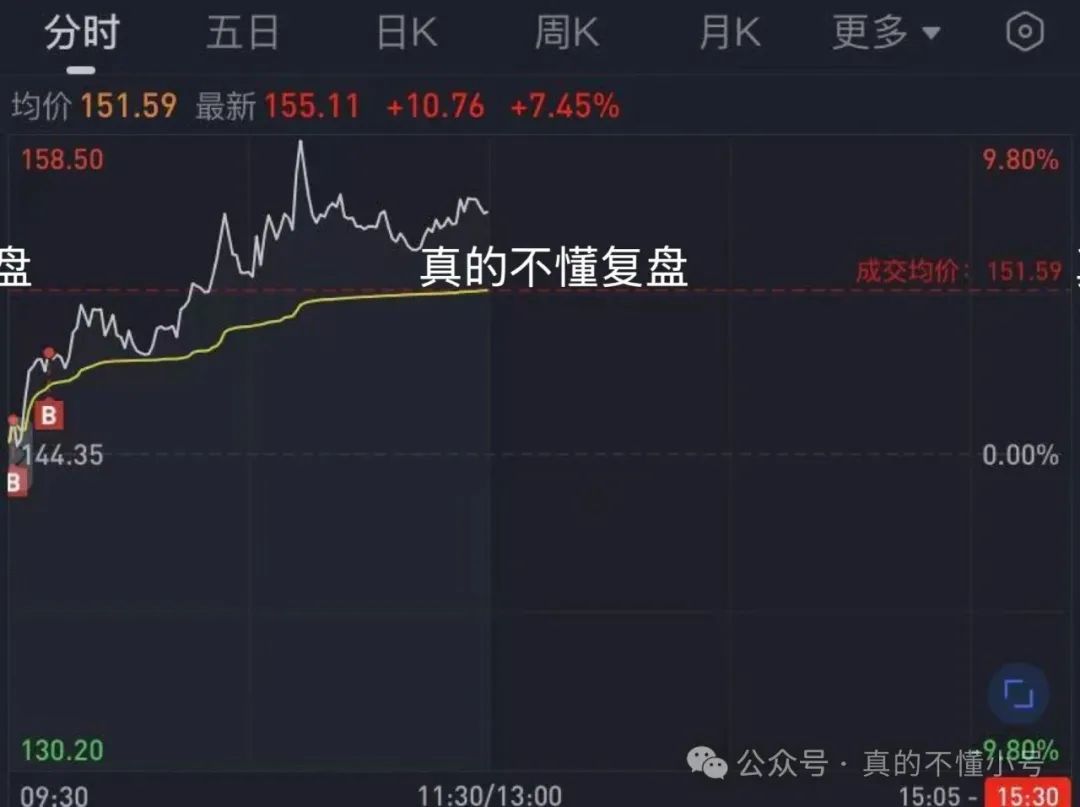The height and width of the screenshot is (807, 1080).
Task: Expand the 更多 dropdown
Action: tap(886, 34)
